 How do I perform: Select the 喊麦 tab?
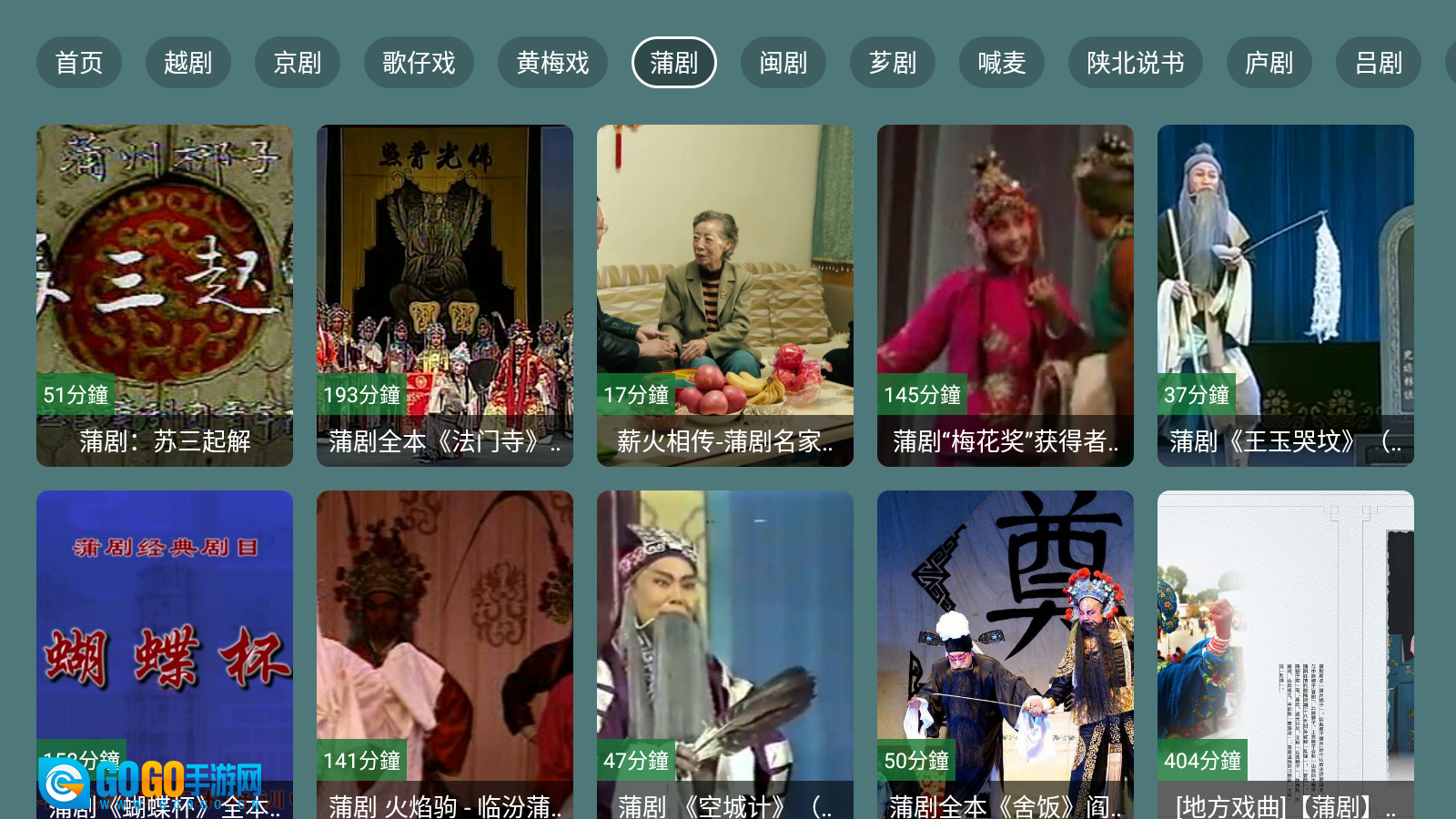[1002, 63]
